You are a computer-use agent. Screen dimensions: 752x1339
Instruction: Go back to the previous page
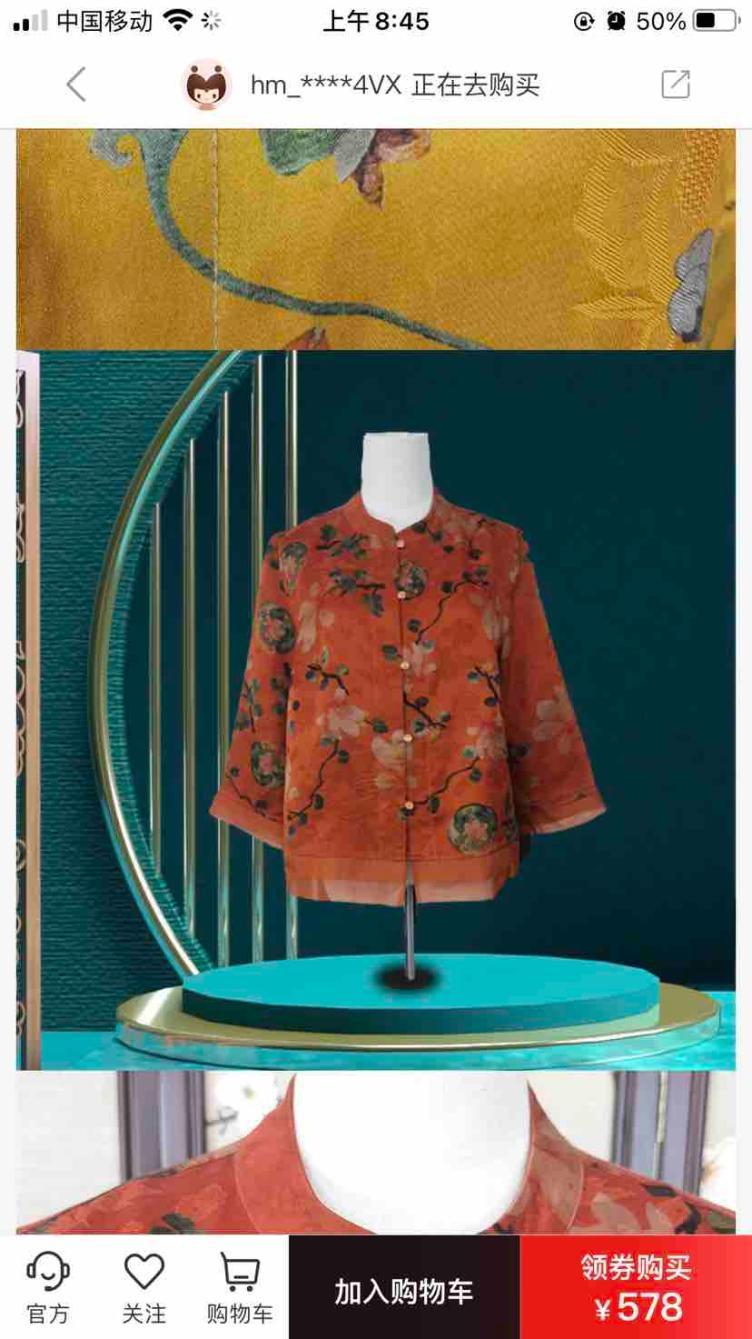pos(76,85)
